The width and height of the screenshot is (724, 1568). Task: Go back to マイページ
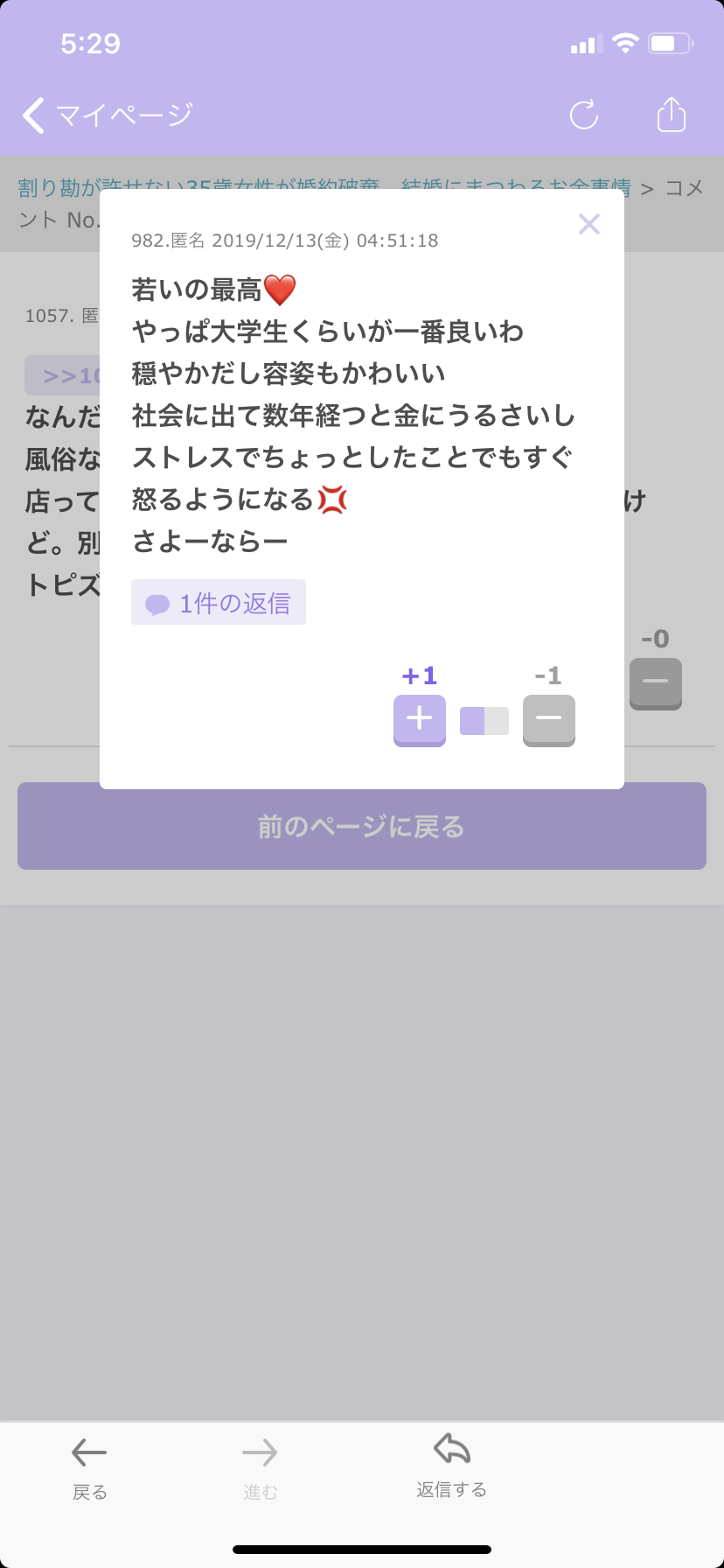pos(107,115)
